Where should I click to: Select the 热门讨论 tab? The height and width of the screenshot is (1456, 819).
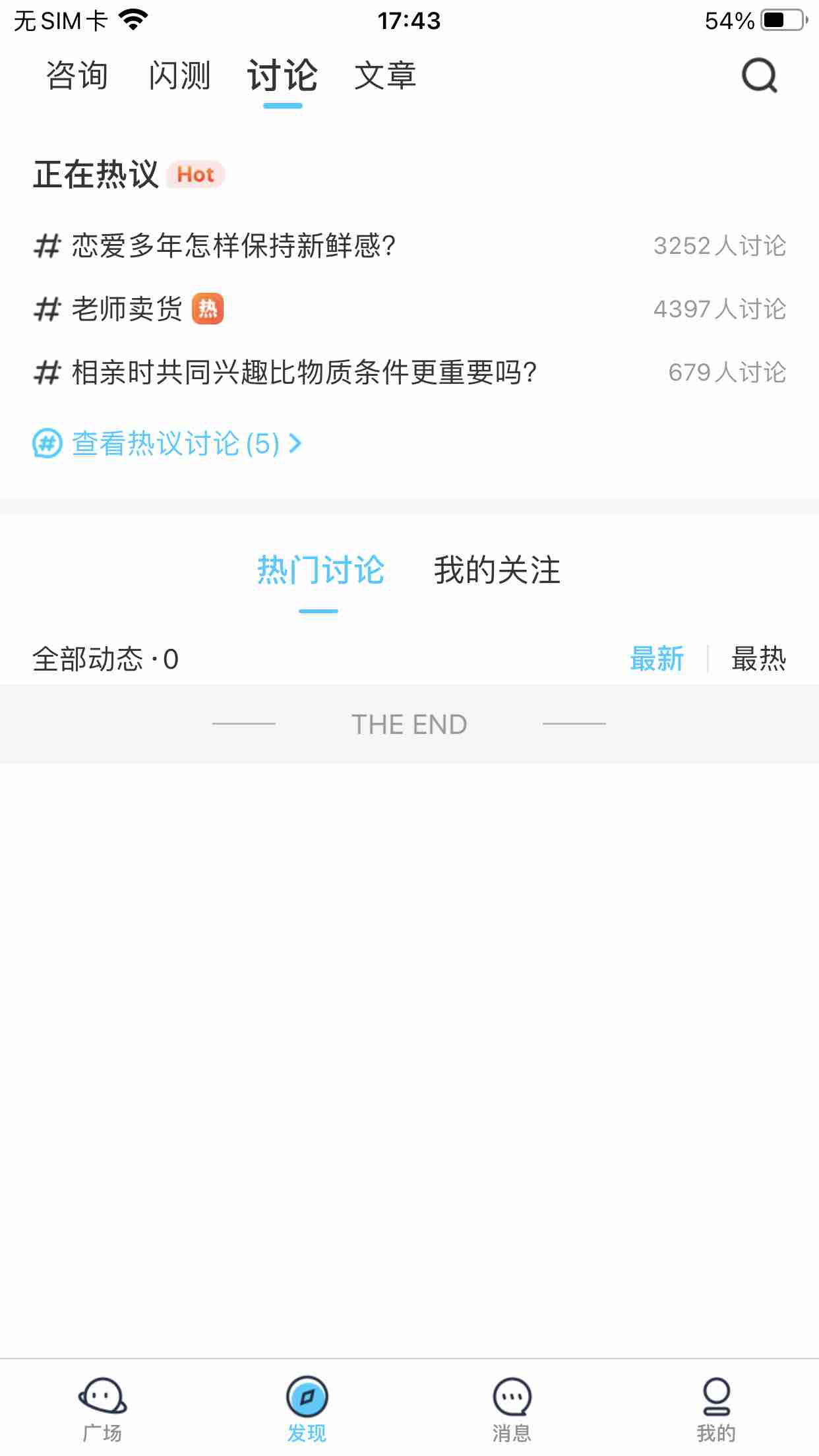point(320,570)
